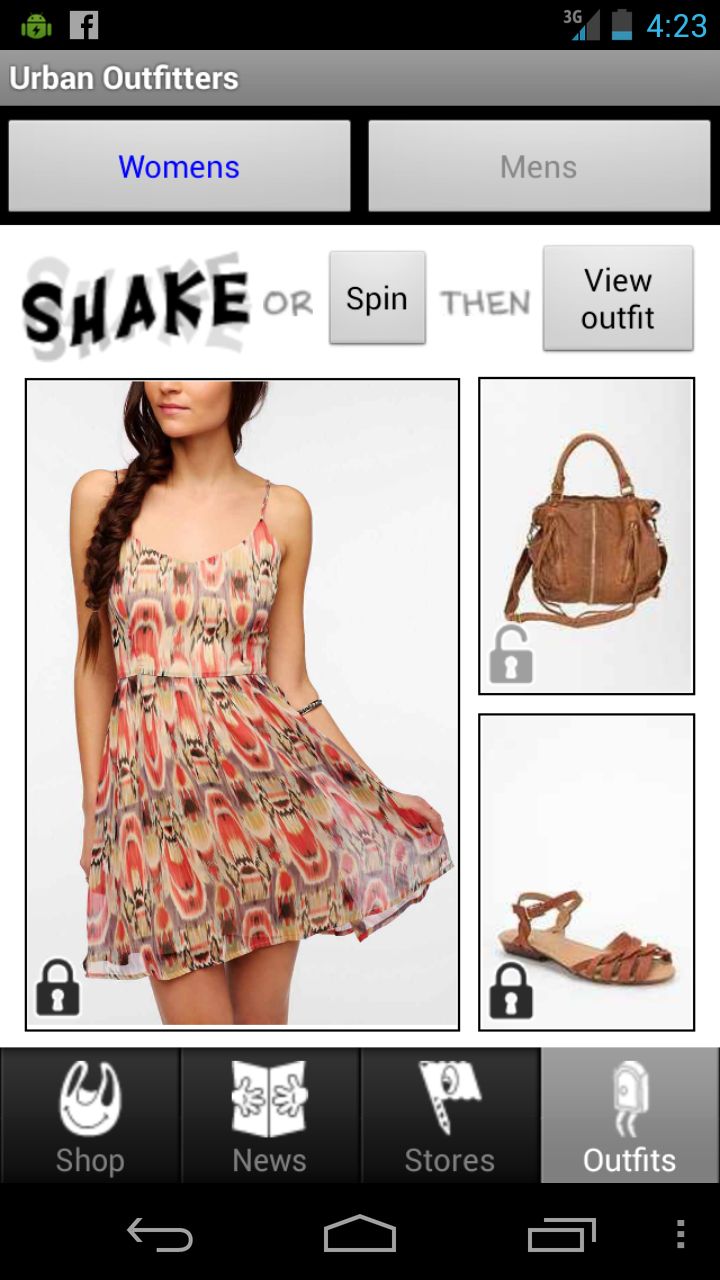
Task: Tap View outfit button
Action: click(x=617, y=298)
